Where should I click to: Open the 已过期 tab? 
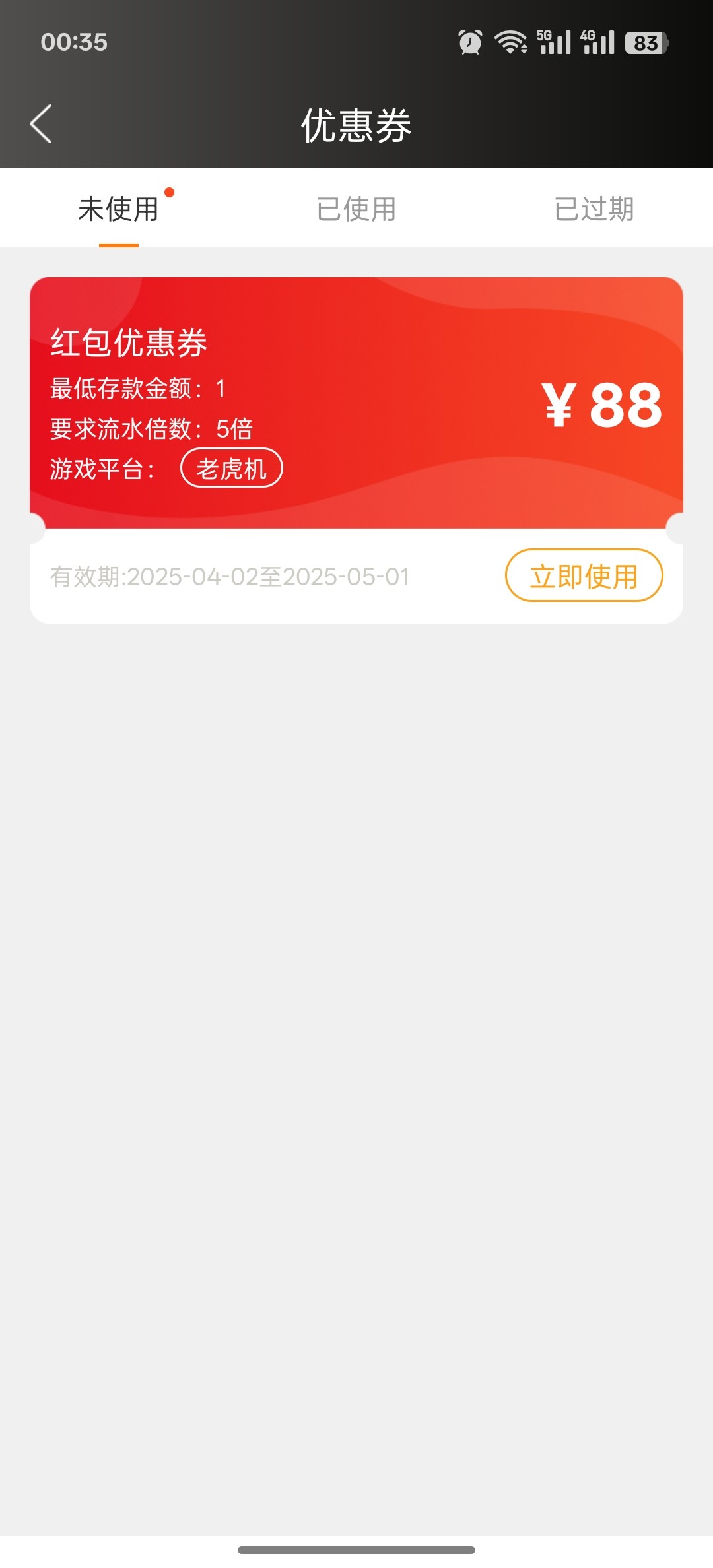tap(594, 210)
